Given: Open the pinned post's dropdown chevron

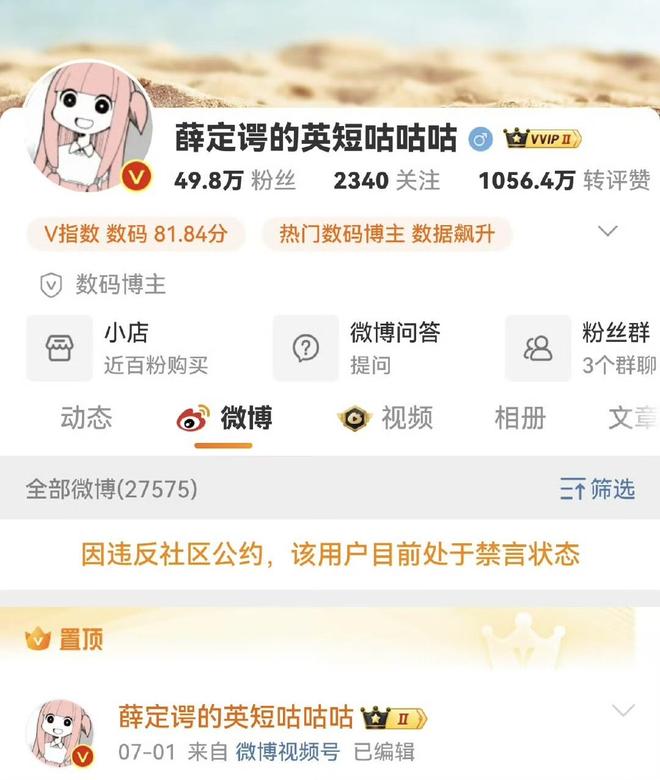Looking at the screenshot, I should [622, 711].
